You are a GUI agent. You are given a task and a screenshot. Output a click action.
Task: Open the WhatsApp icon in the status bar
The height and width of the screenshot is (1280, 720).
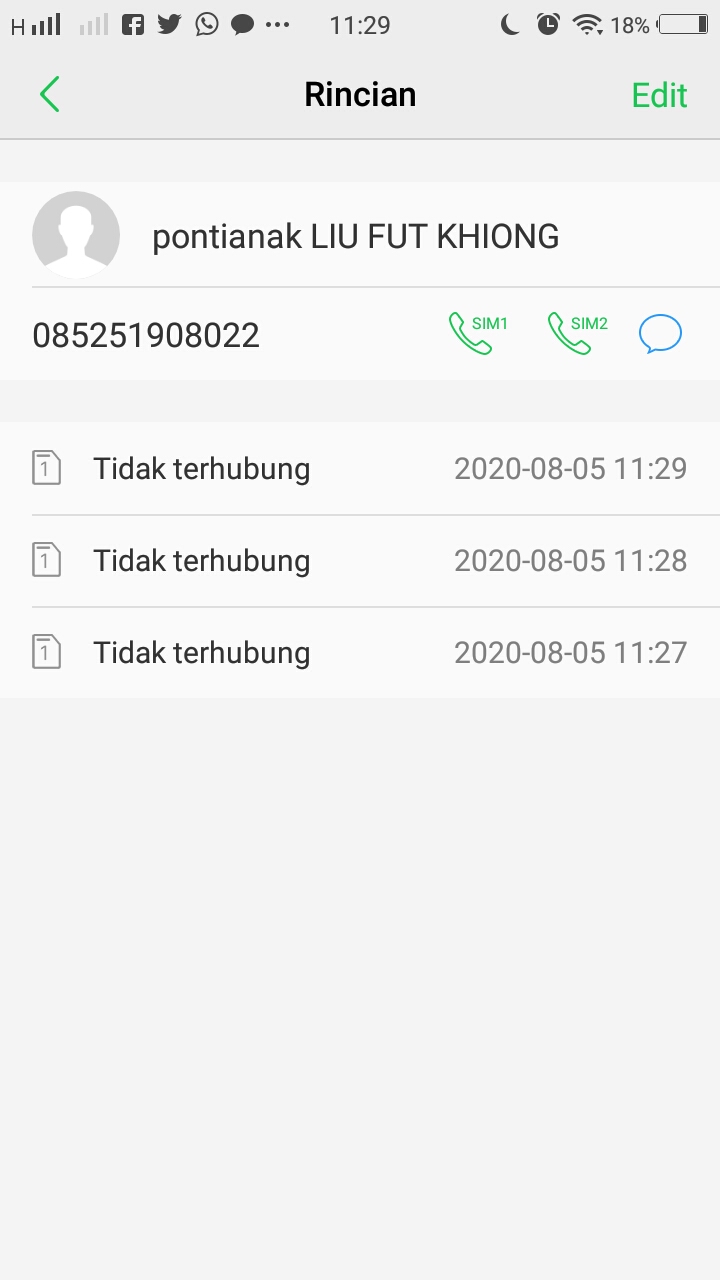tap(206, 25)
